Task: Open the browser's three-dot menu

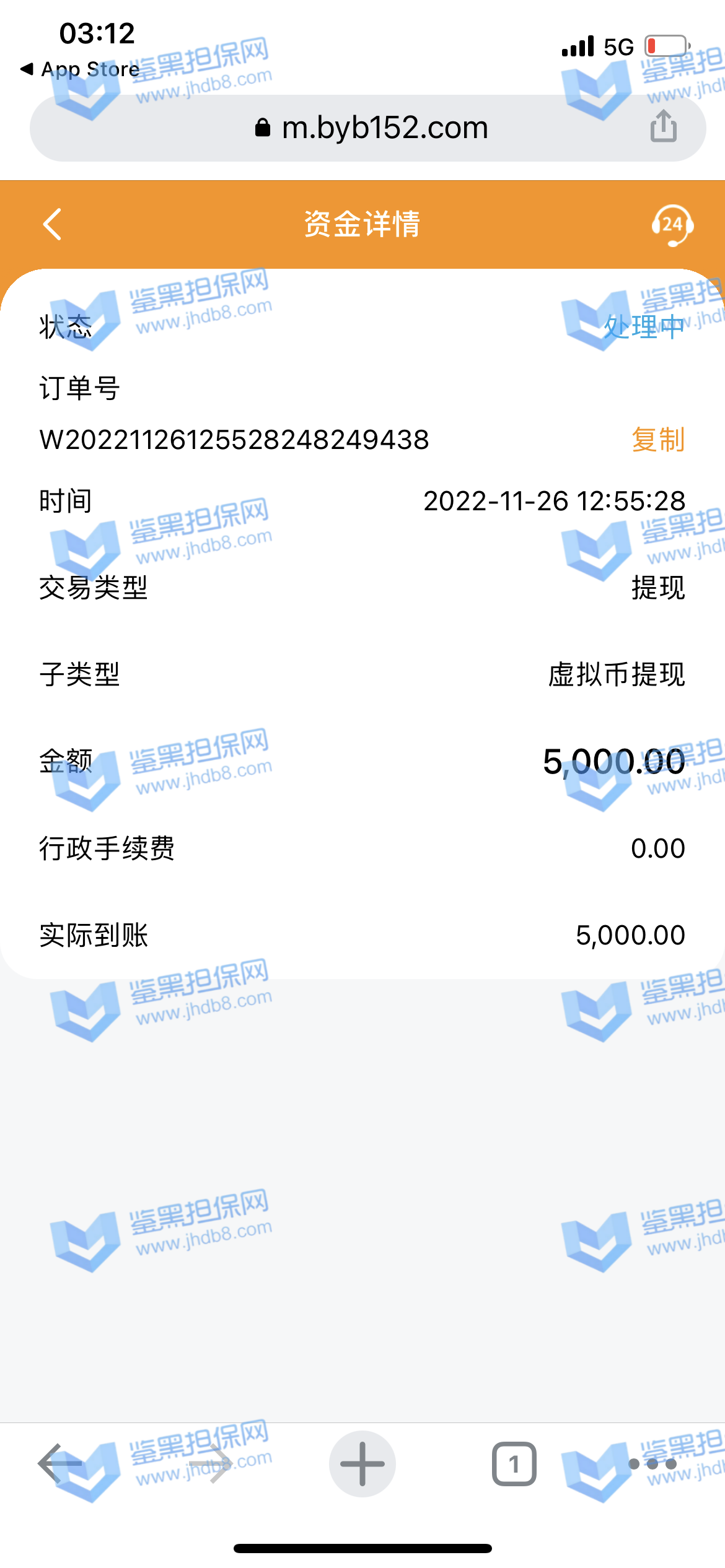Action: [652, 1464]
